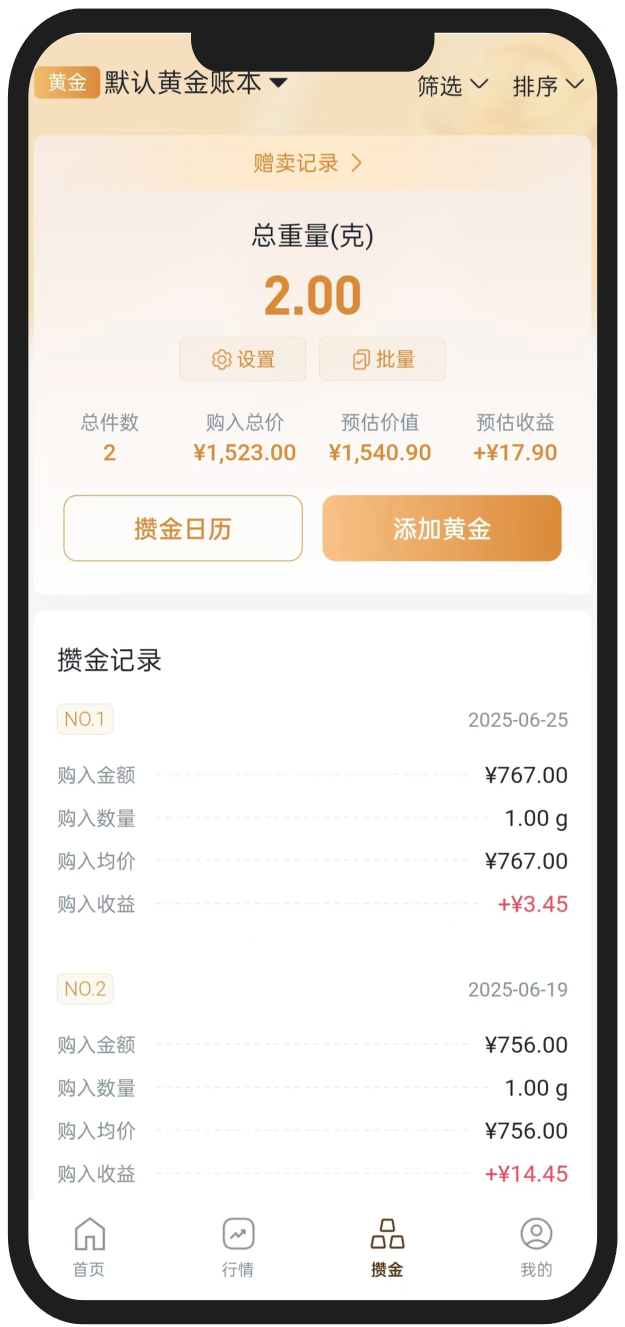
Task: Tap the 设置 settings button
Action: pos(243,360)
